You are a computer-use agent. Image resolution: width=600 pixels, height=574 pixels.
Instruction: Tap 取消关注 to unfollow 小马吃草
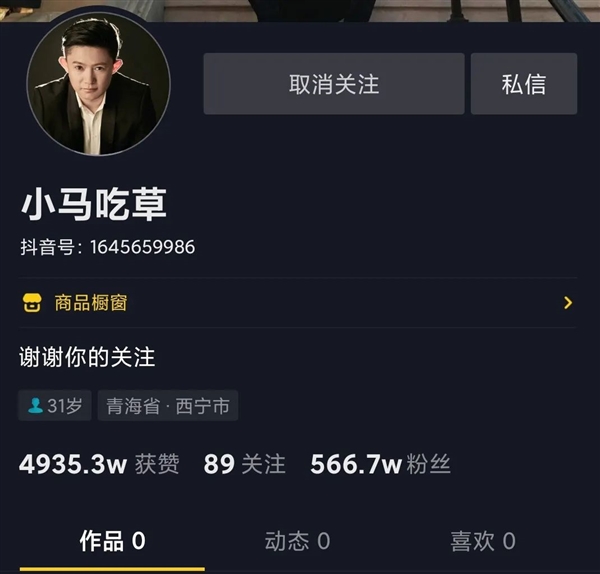click(x=333, y=84)
